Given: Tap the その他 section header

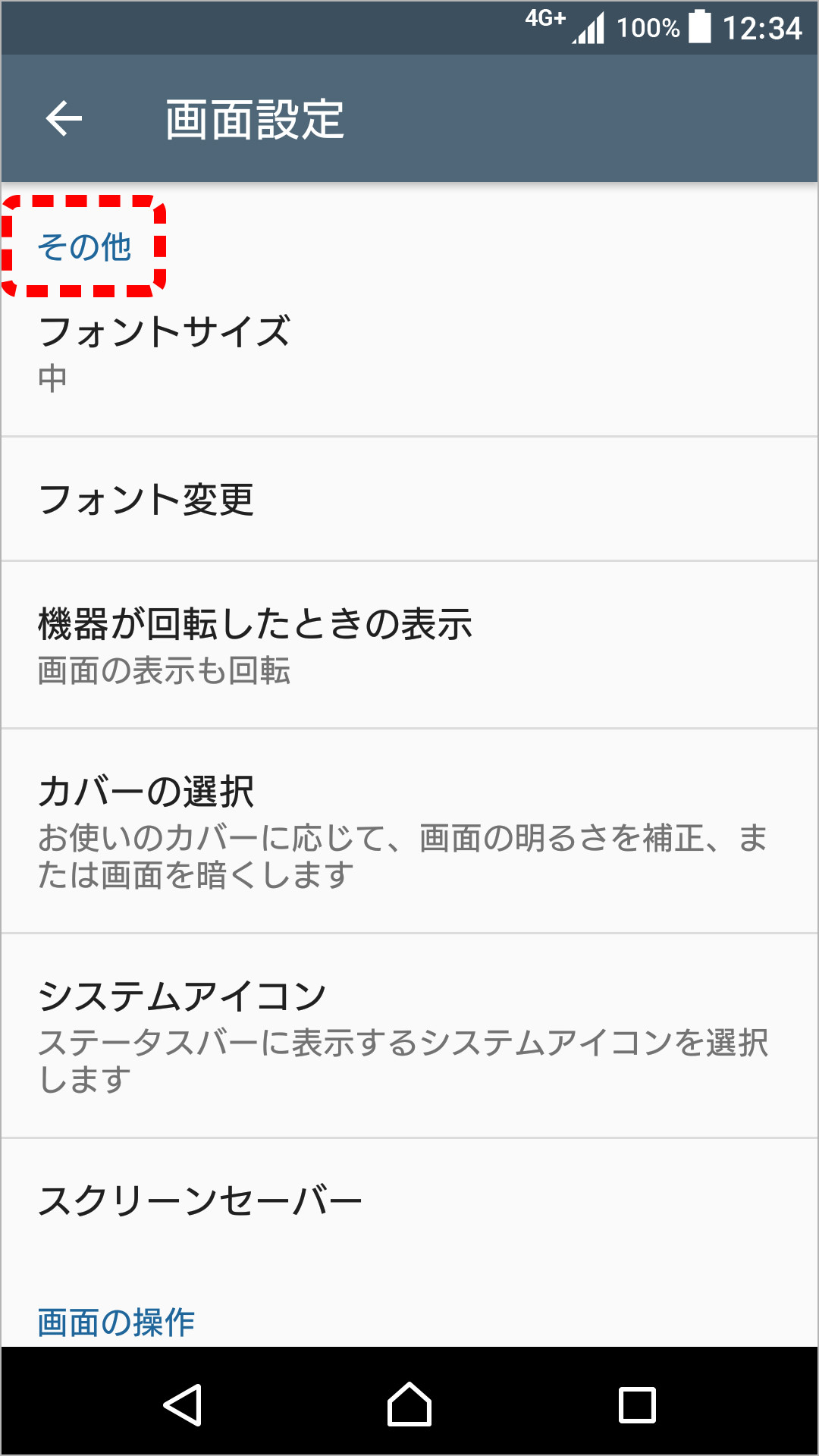Looking at the screenshot, I should tap(85, 244).
